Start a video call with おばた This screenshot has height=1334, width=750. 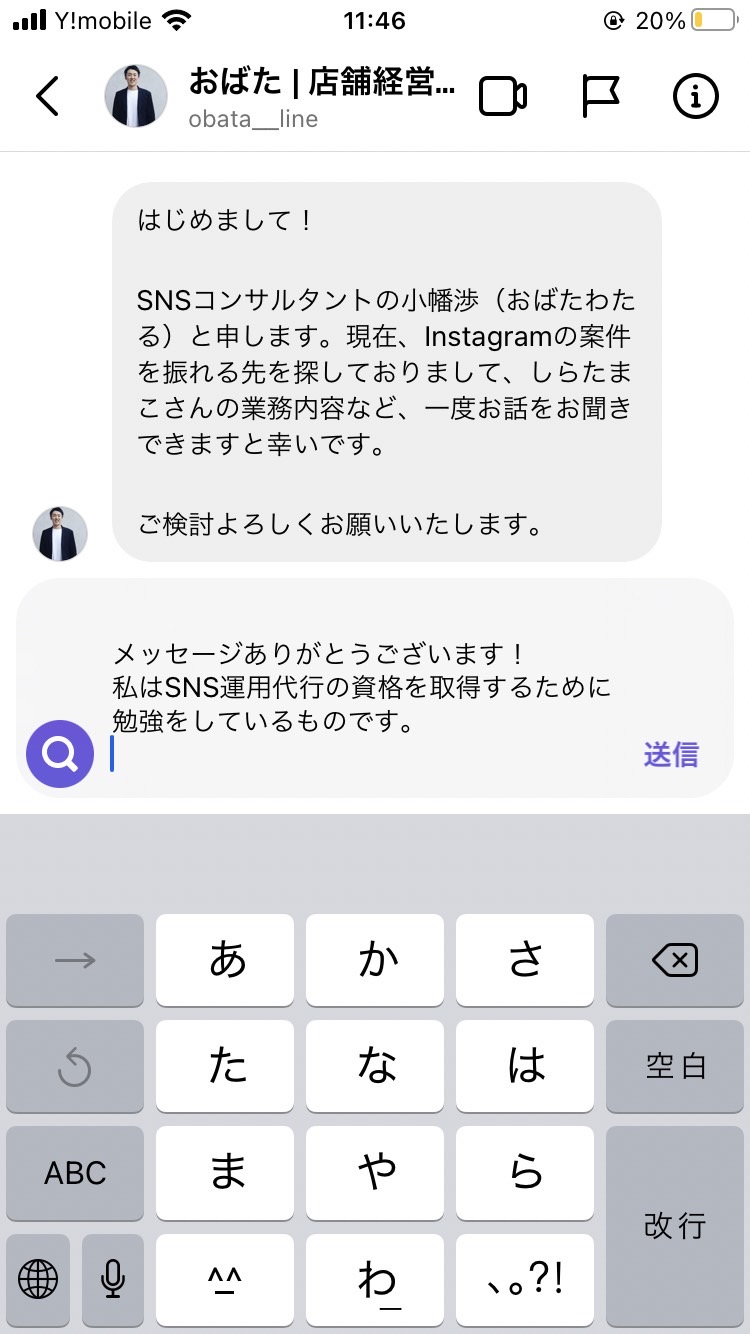click(503, 96)
